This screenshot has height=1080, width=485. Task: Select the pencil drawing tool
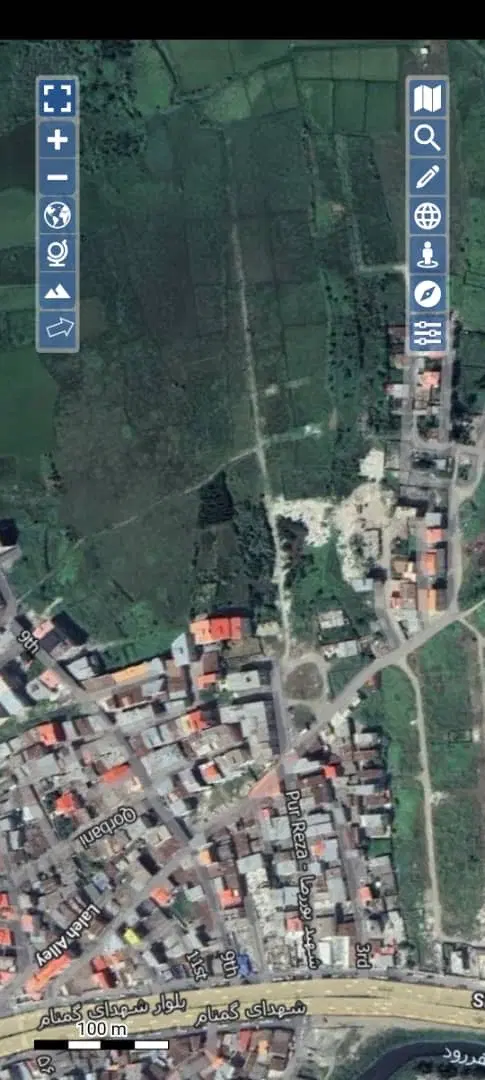coord(427,177)
